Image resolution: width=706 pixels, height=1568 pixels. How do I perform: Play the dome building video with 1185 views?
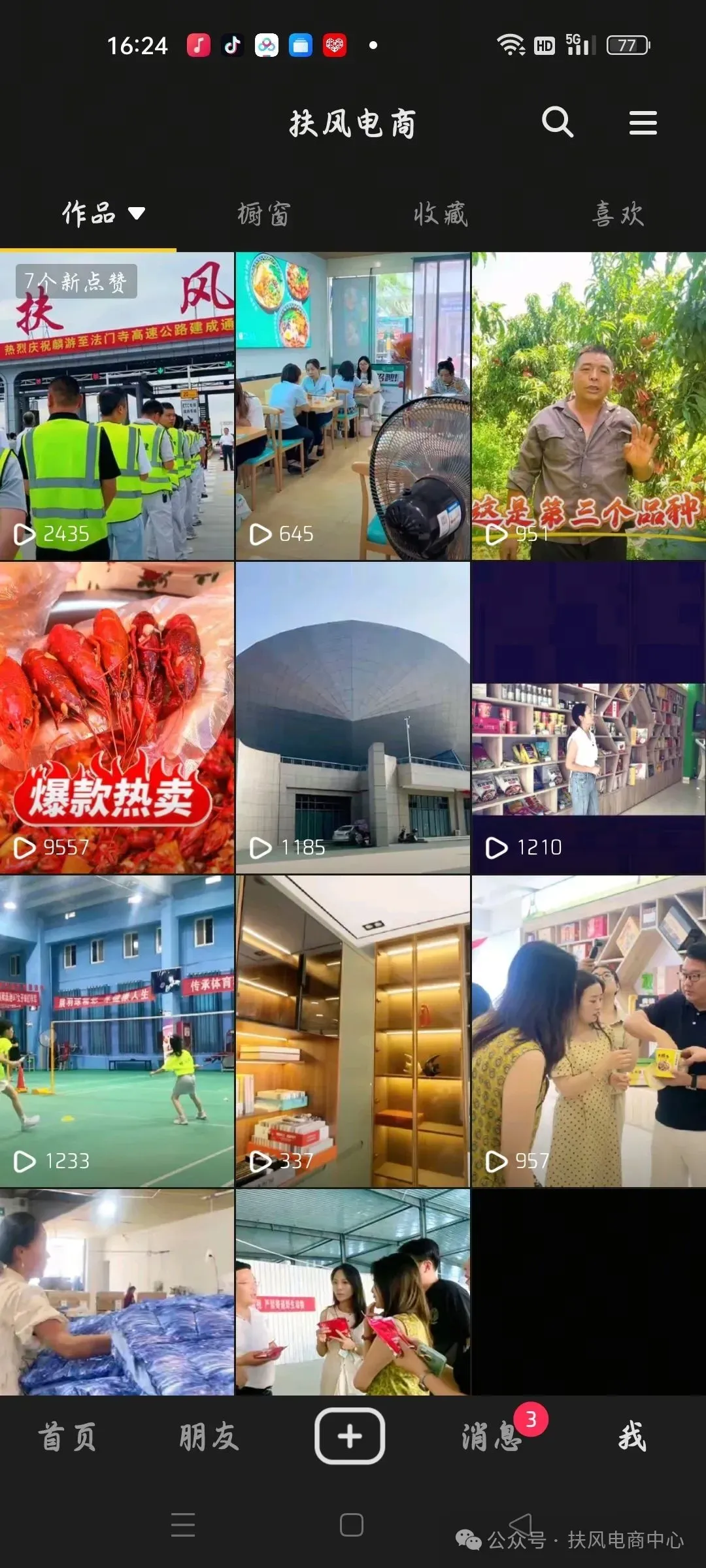[x=352, y=717]
